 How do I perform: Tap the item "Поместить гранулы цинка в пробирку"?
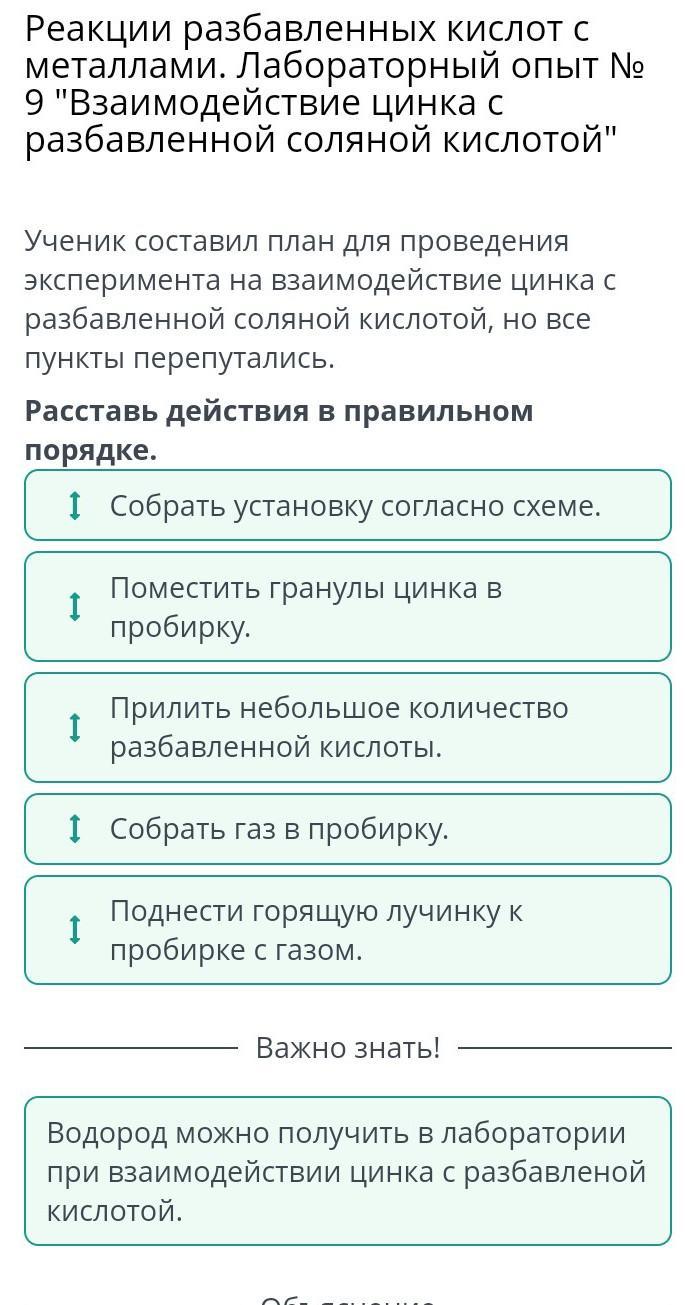click(347, 606)
